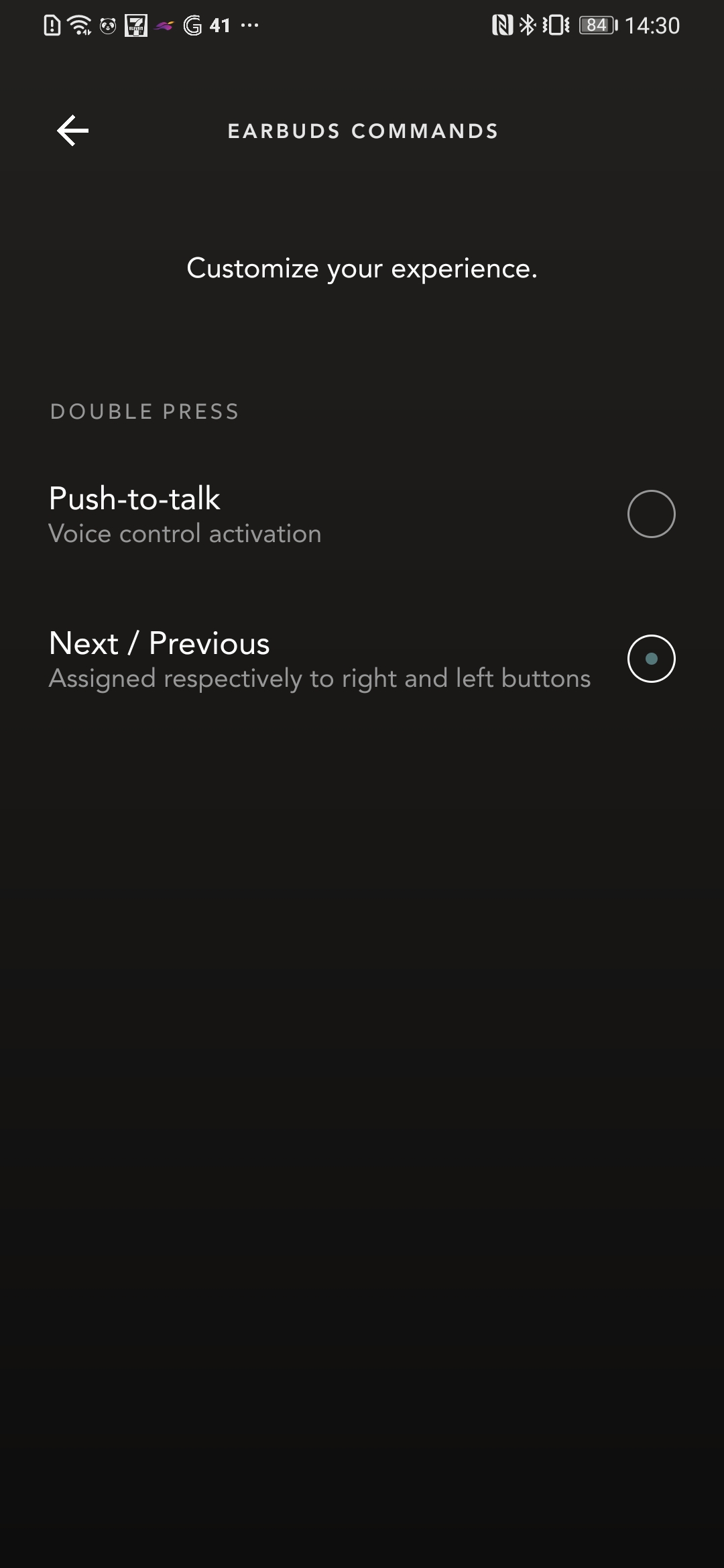Select the Push-to-talk radio button
This screenshot has width=724, height=1568.
tap(651, 514)
